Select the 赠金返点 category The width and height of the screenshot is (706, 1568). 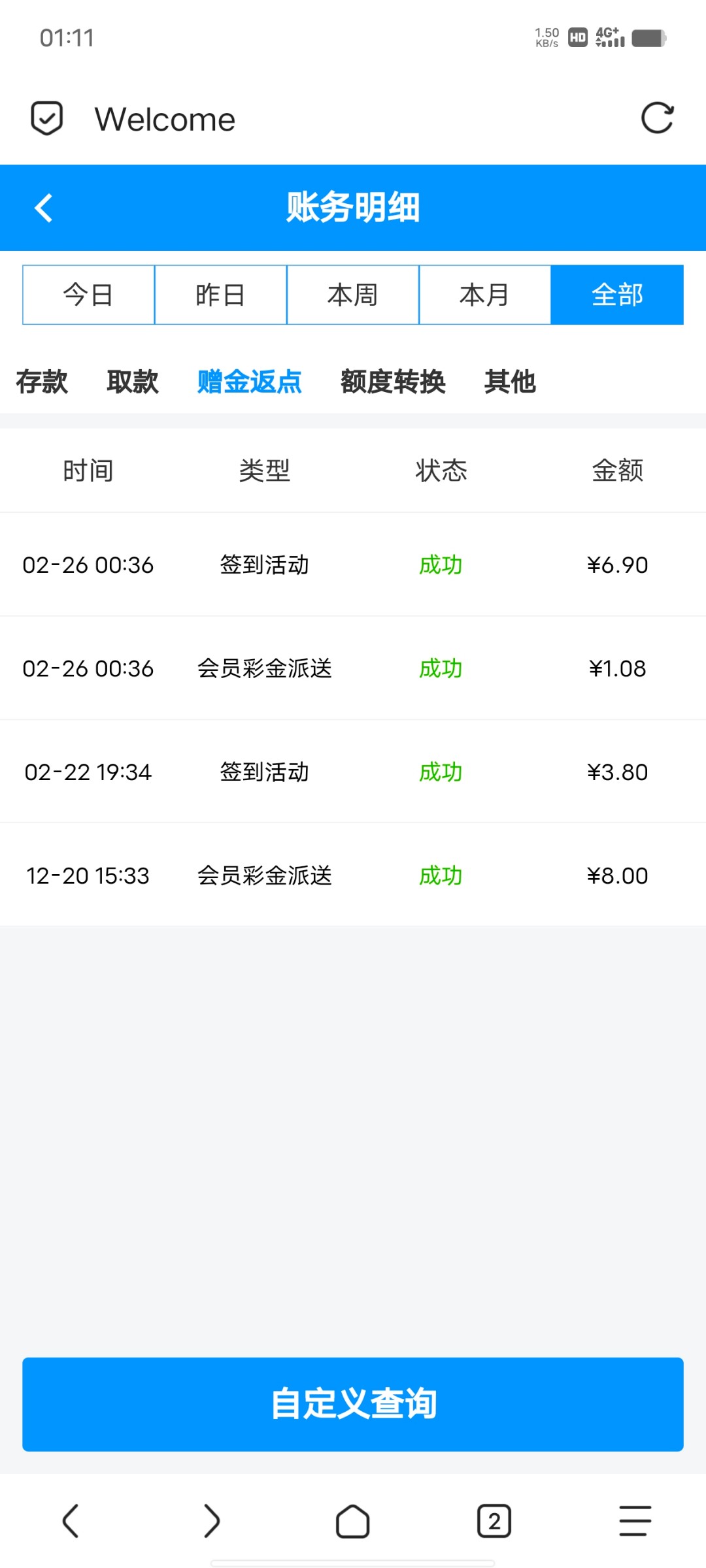click(249, 382)
